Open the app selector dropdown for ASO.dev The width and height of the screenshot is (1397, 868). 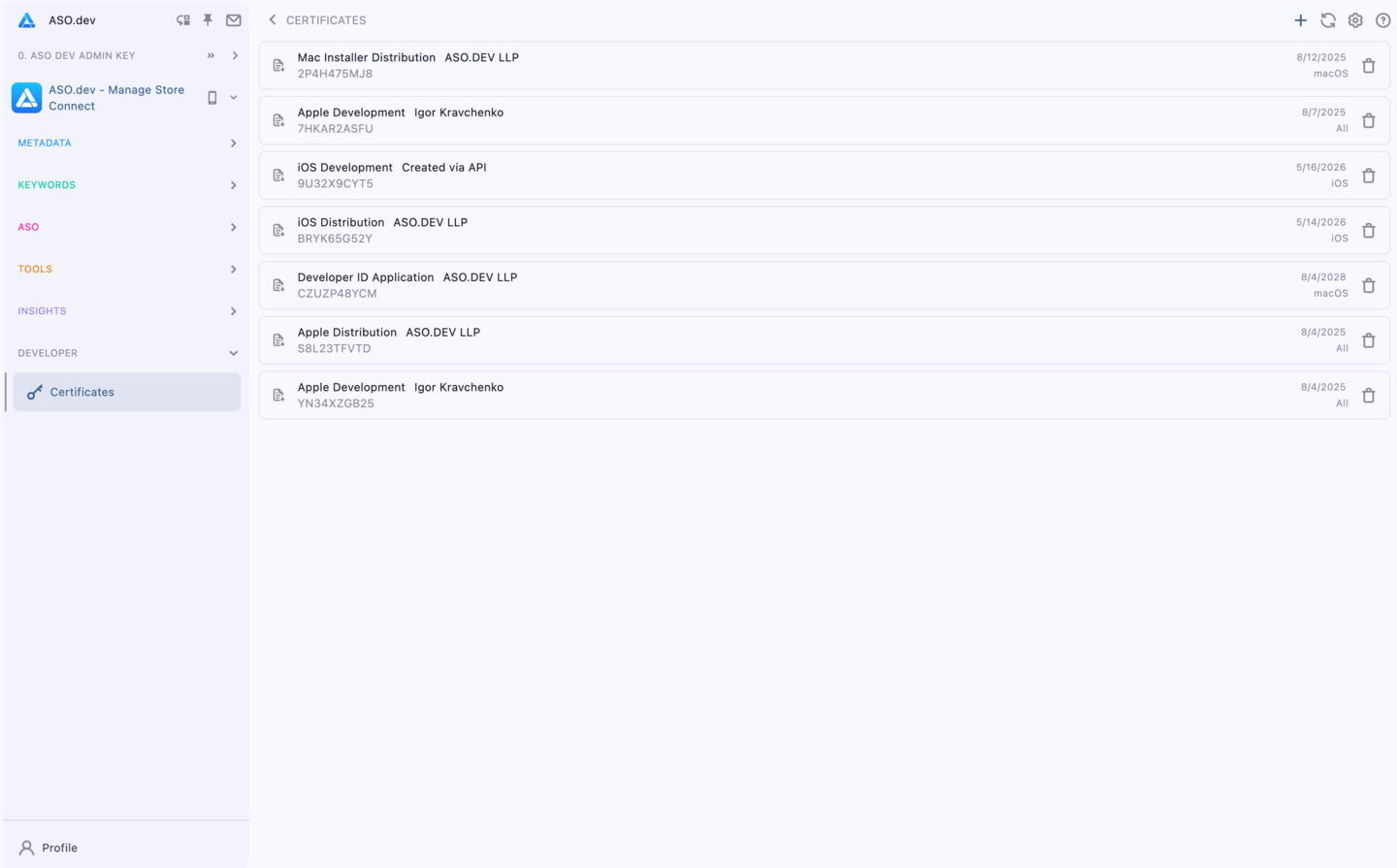[234, 98]
